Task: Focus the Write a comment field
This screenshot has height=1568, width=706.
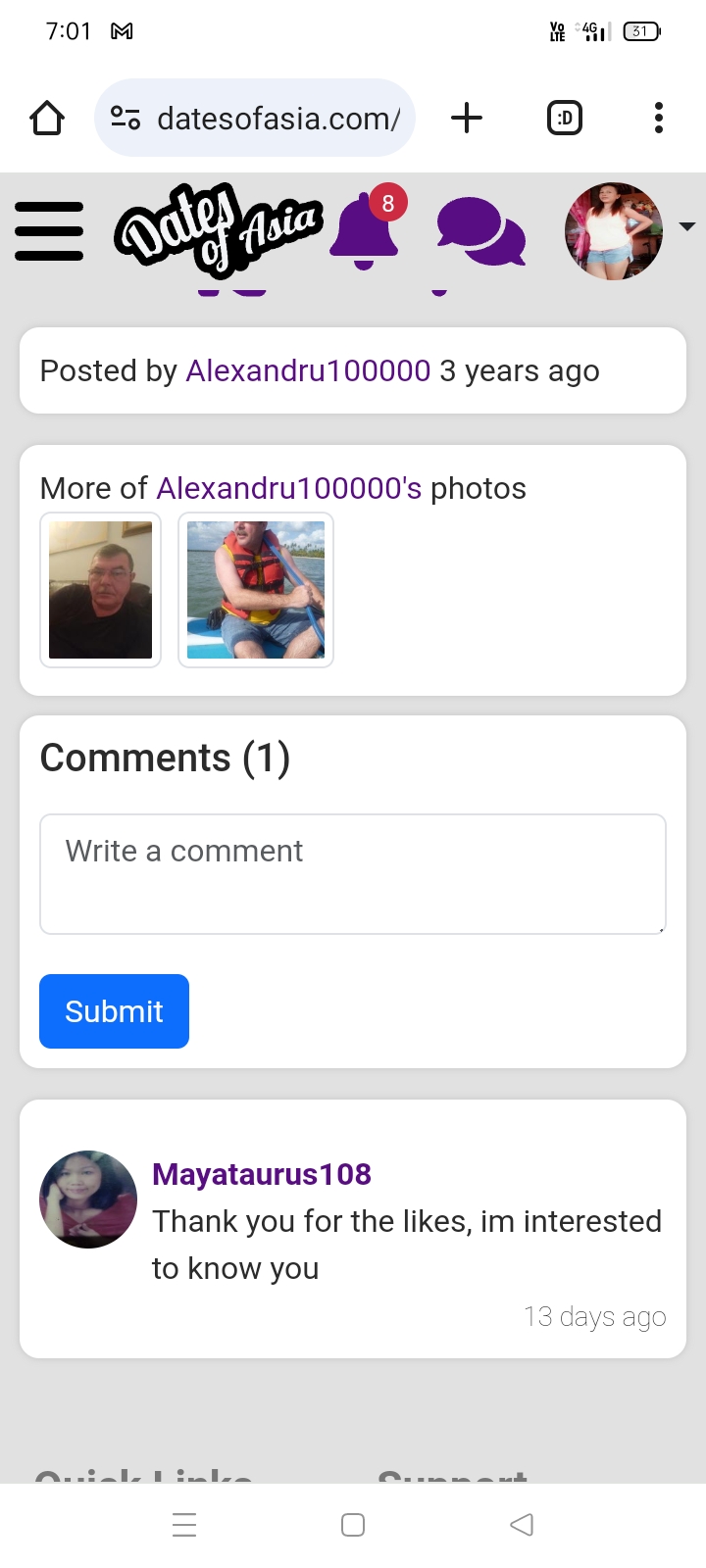Action: 353,873
